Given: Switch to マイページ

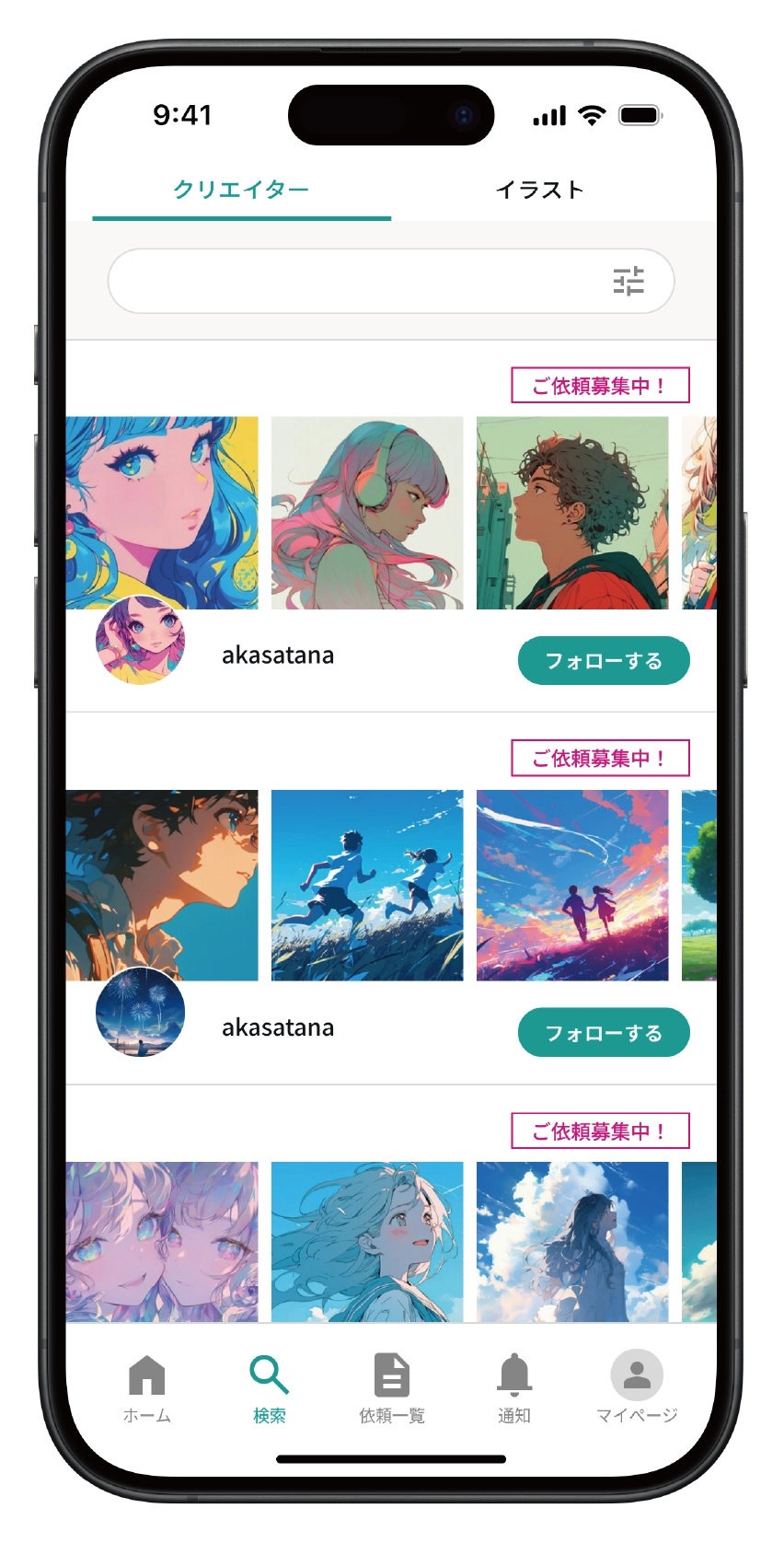Looking at the screenshot, I should tap(637, 1386).
